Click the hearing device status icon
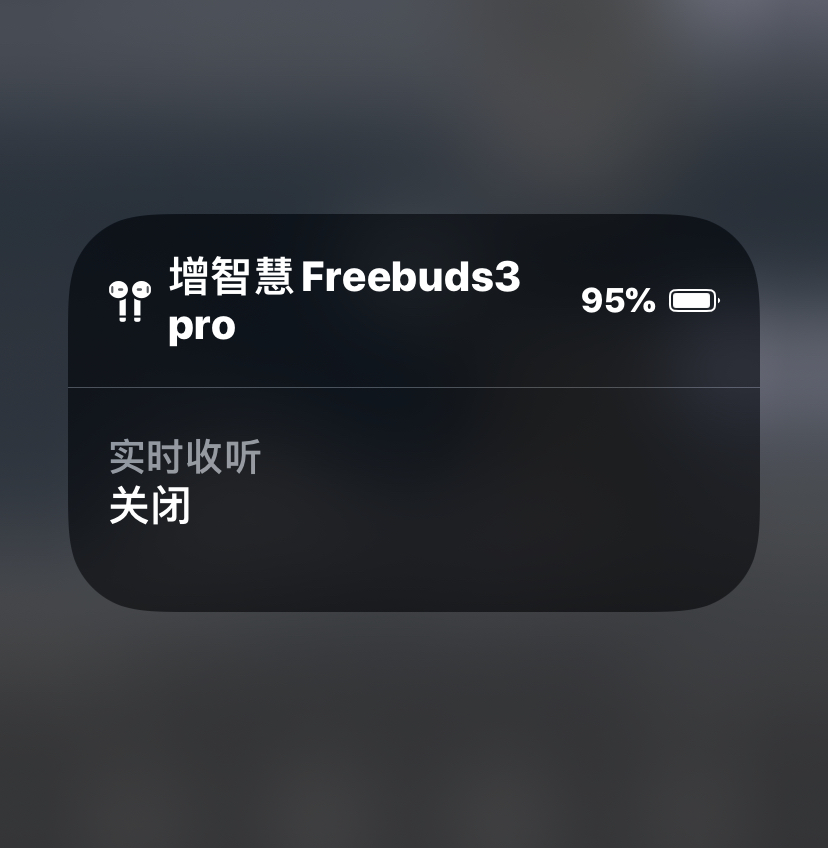The height and width of the screenshot is (848, 828). [129, 300]
